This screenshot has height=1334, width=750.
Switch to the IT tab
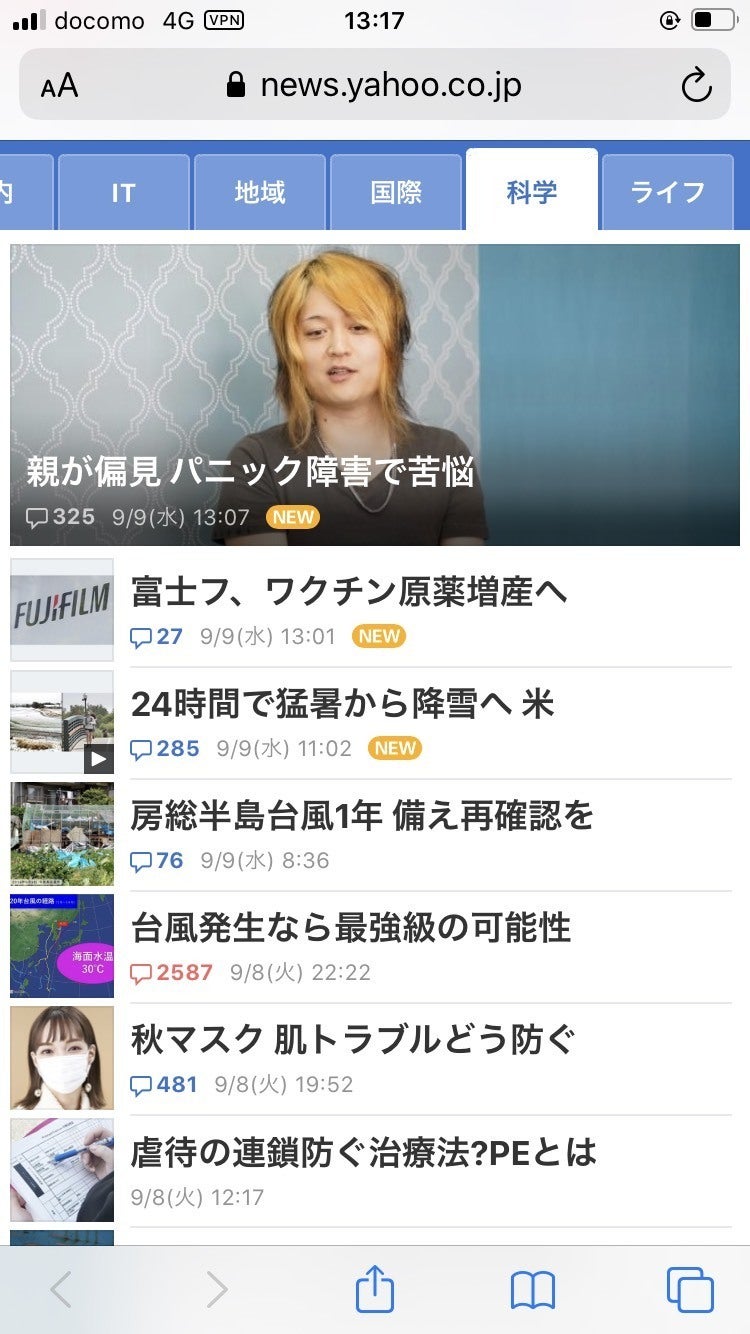[123, 192]
